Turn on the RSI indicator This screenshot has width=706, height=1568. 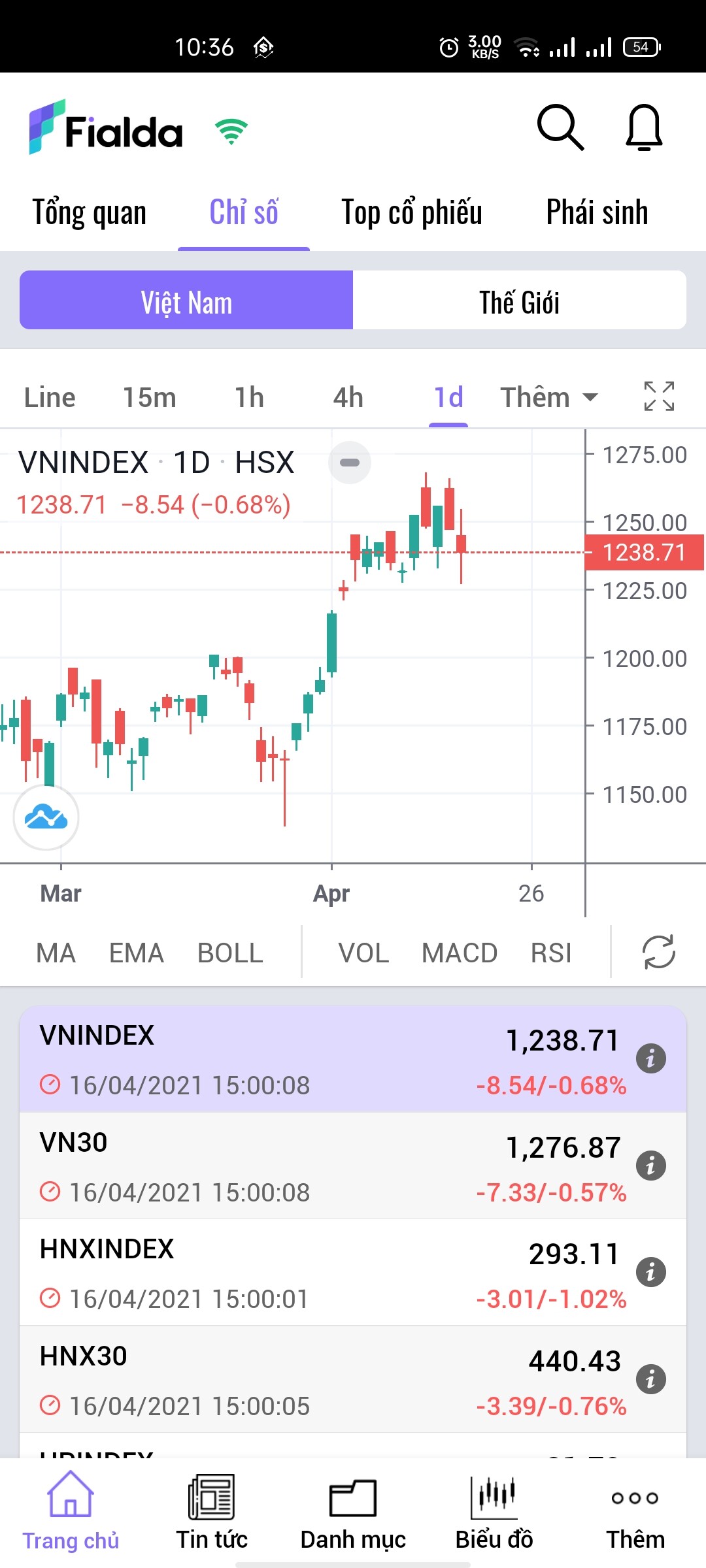(550, 953)
